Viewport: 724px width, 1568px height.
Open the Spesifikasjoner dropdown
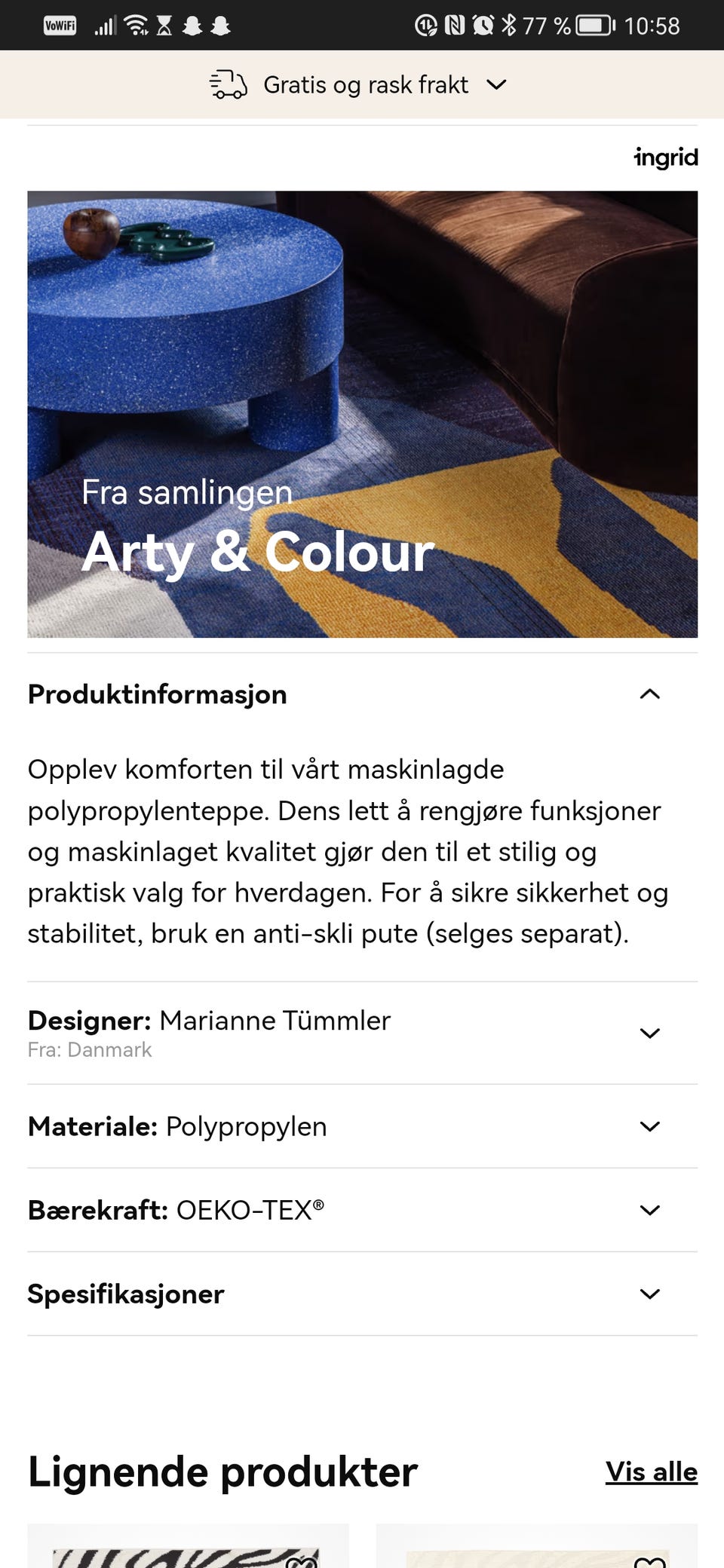coord(650,1294)
